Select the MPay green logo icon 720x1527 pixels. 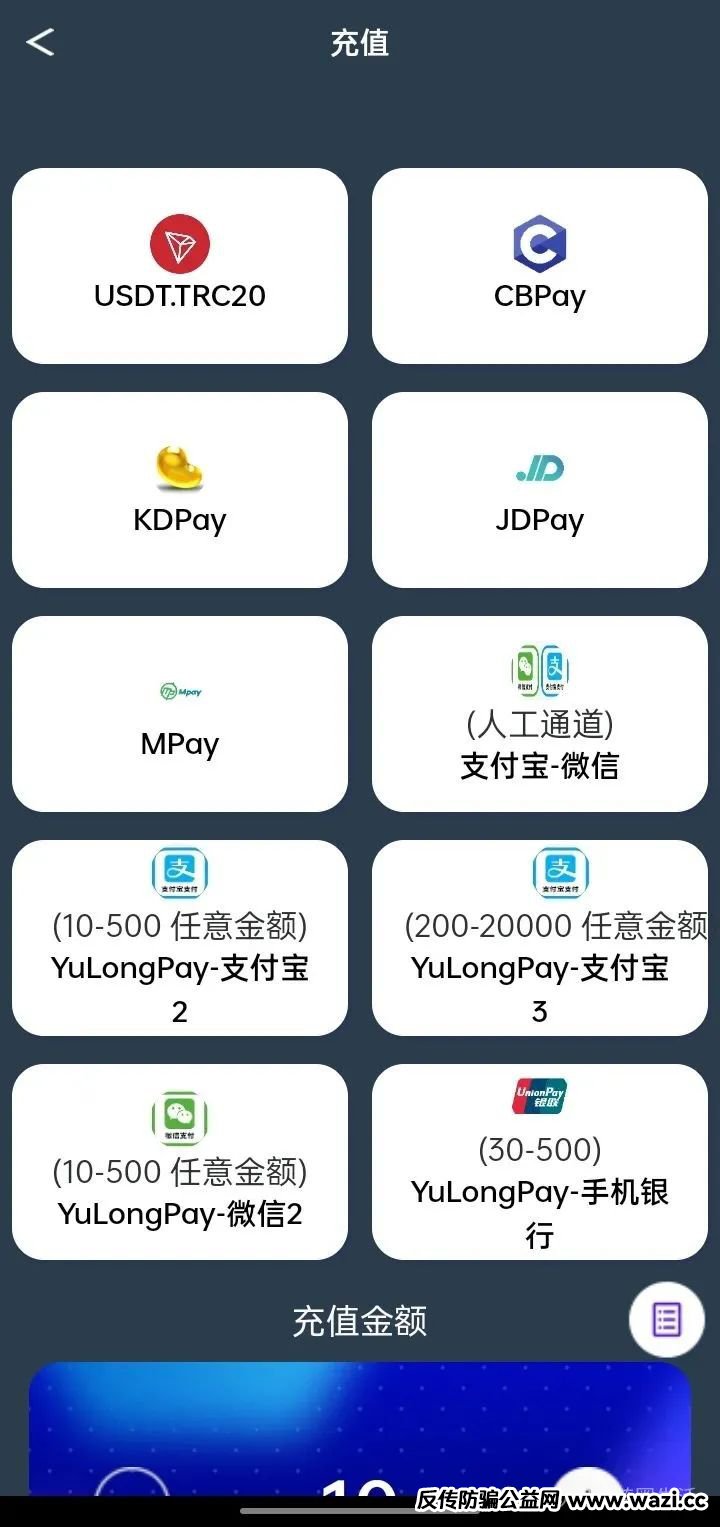(x=180, y=690)
